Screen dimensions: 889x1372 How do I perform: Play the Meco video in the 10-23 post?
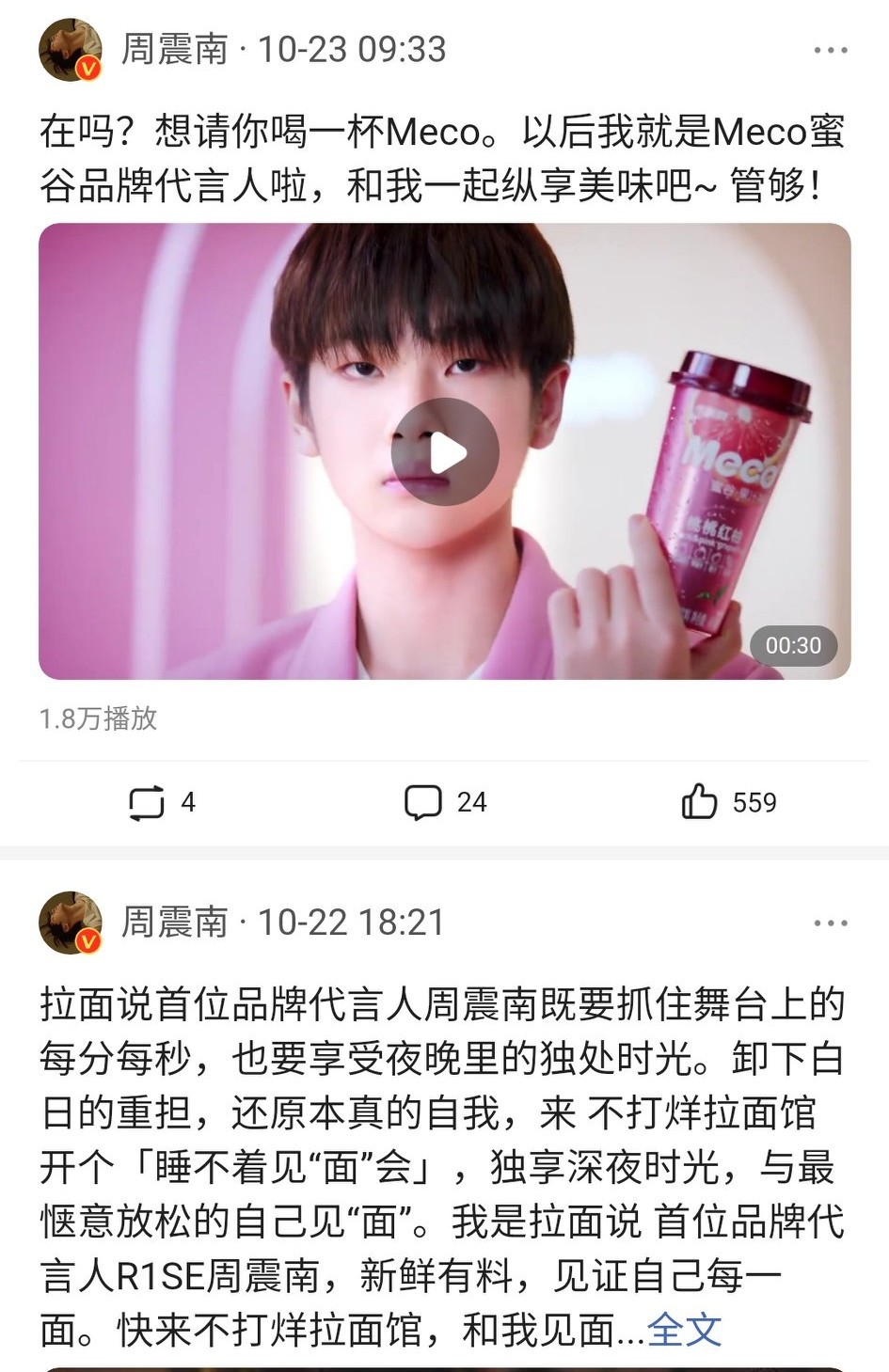444,452
